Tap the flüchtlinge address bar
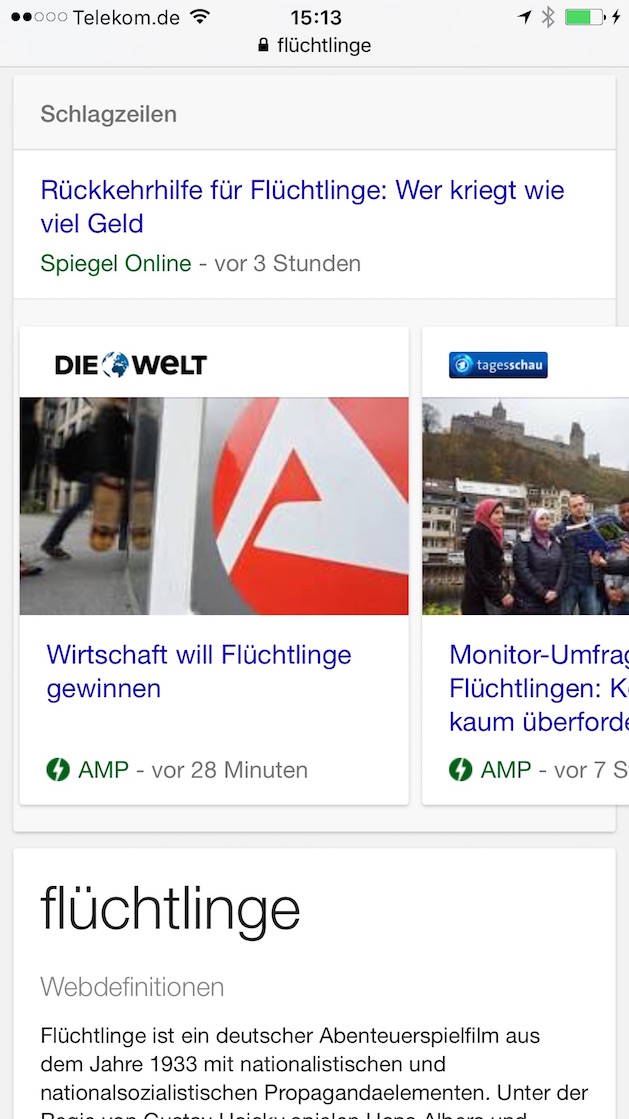This screenshot has height=1119, width=629. pyautogui.click(x=314, y=46)
